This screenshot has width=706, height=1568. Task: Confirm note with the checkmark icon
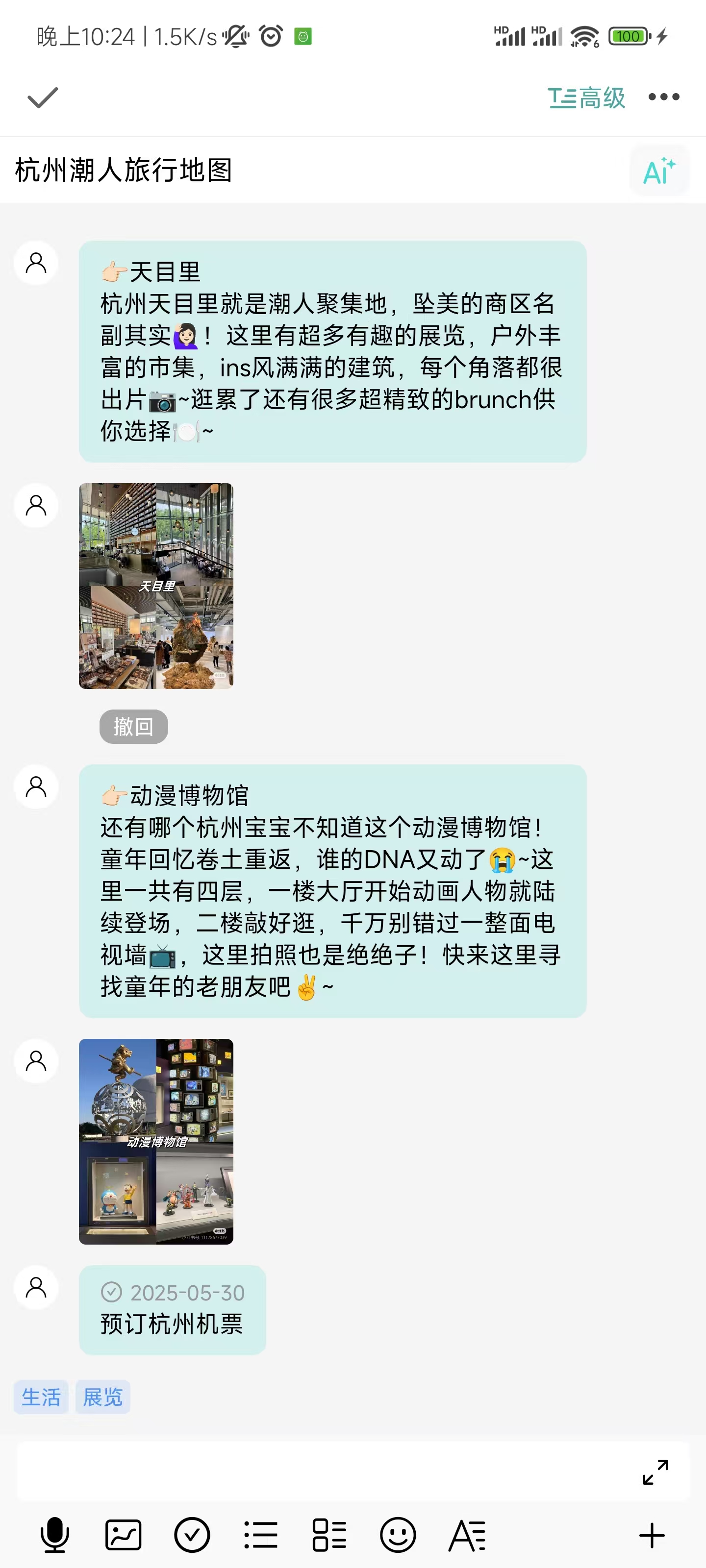pyautogui.click(x=43, y=98)
